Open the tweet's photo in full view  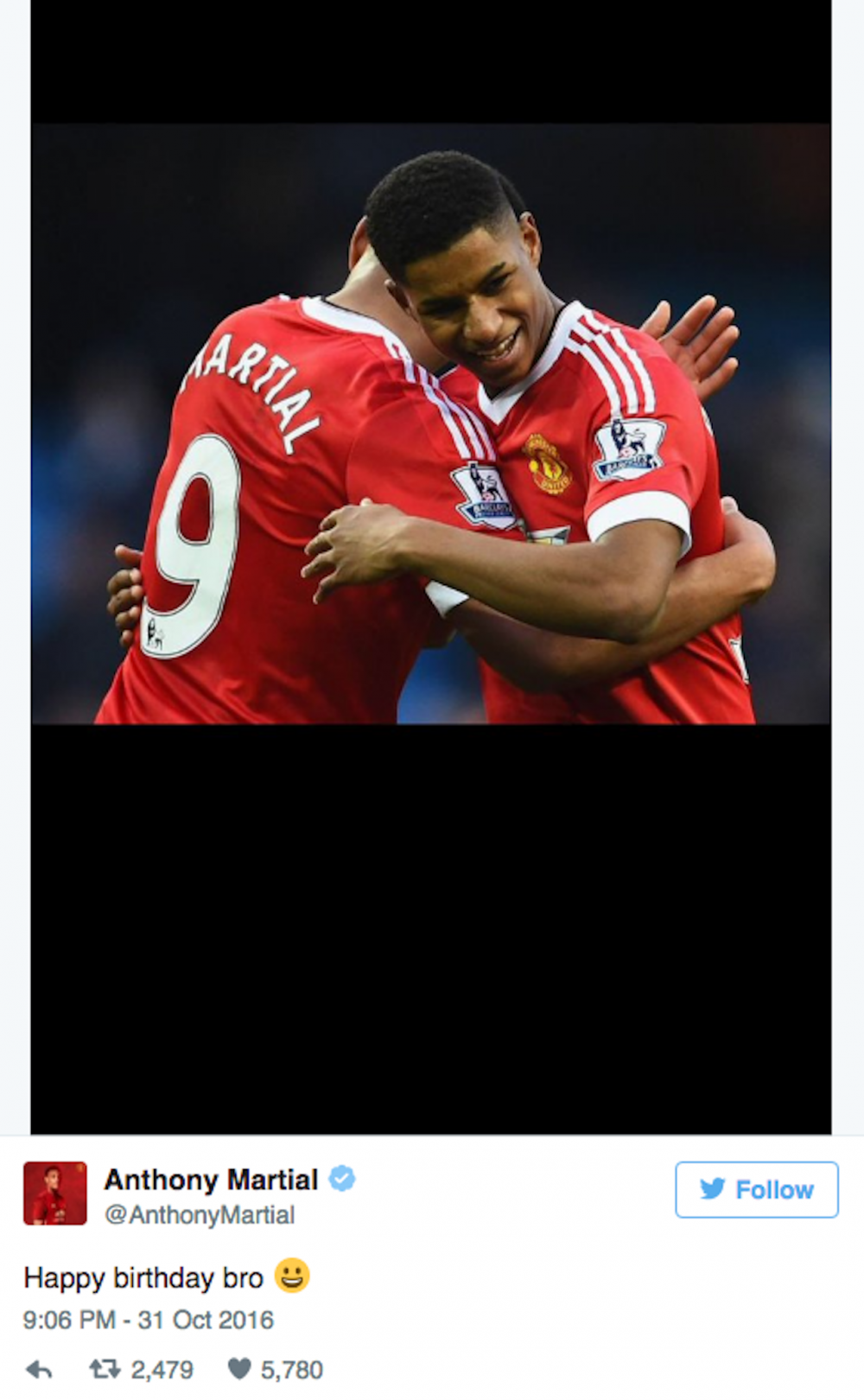(x=430, y=423)
